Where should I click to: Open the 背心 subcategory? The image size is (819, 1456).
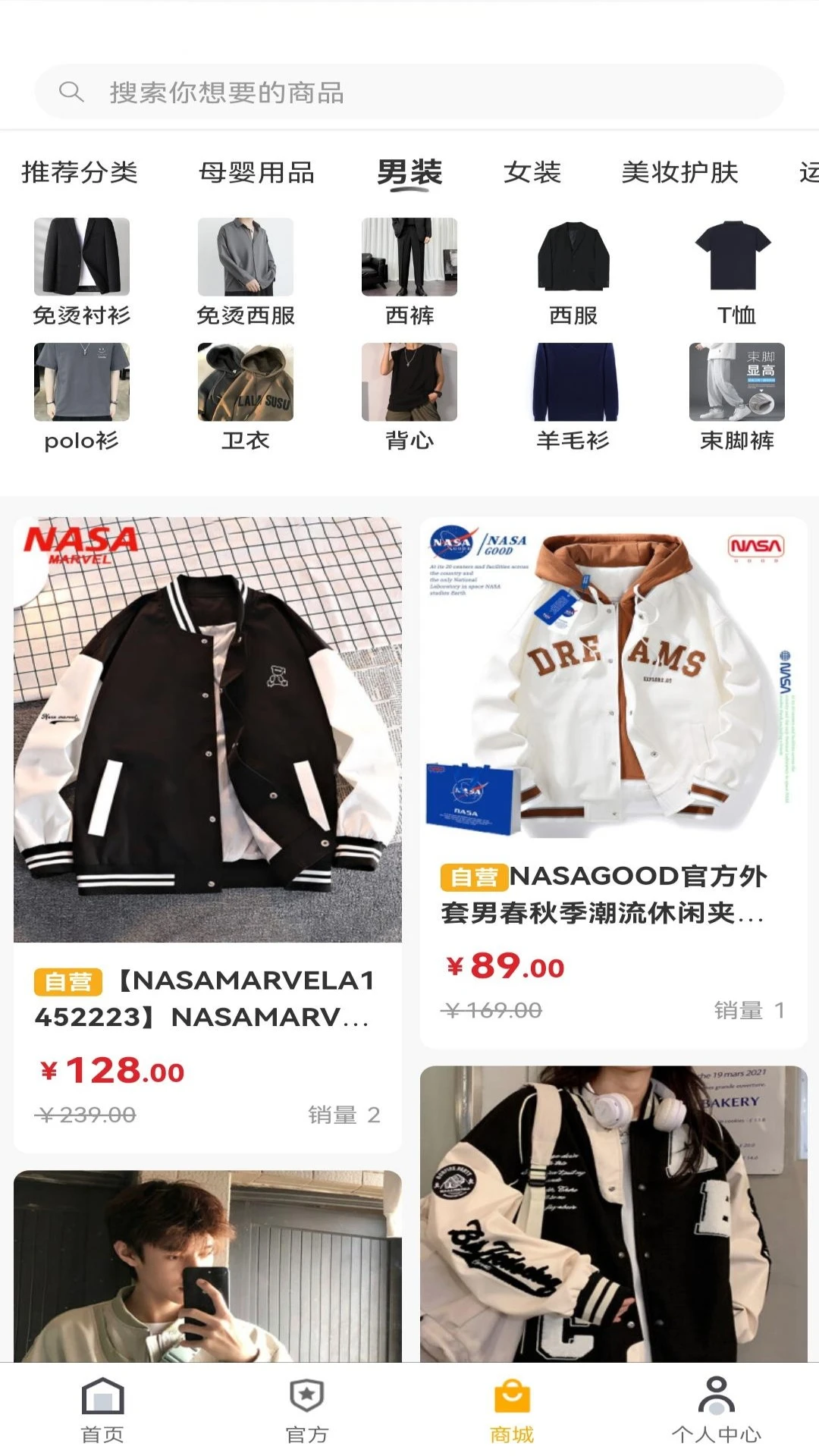[x=409, y=397]
